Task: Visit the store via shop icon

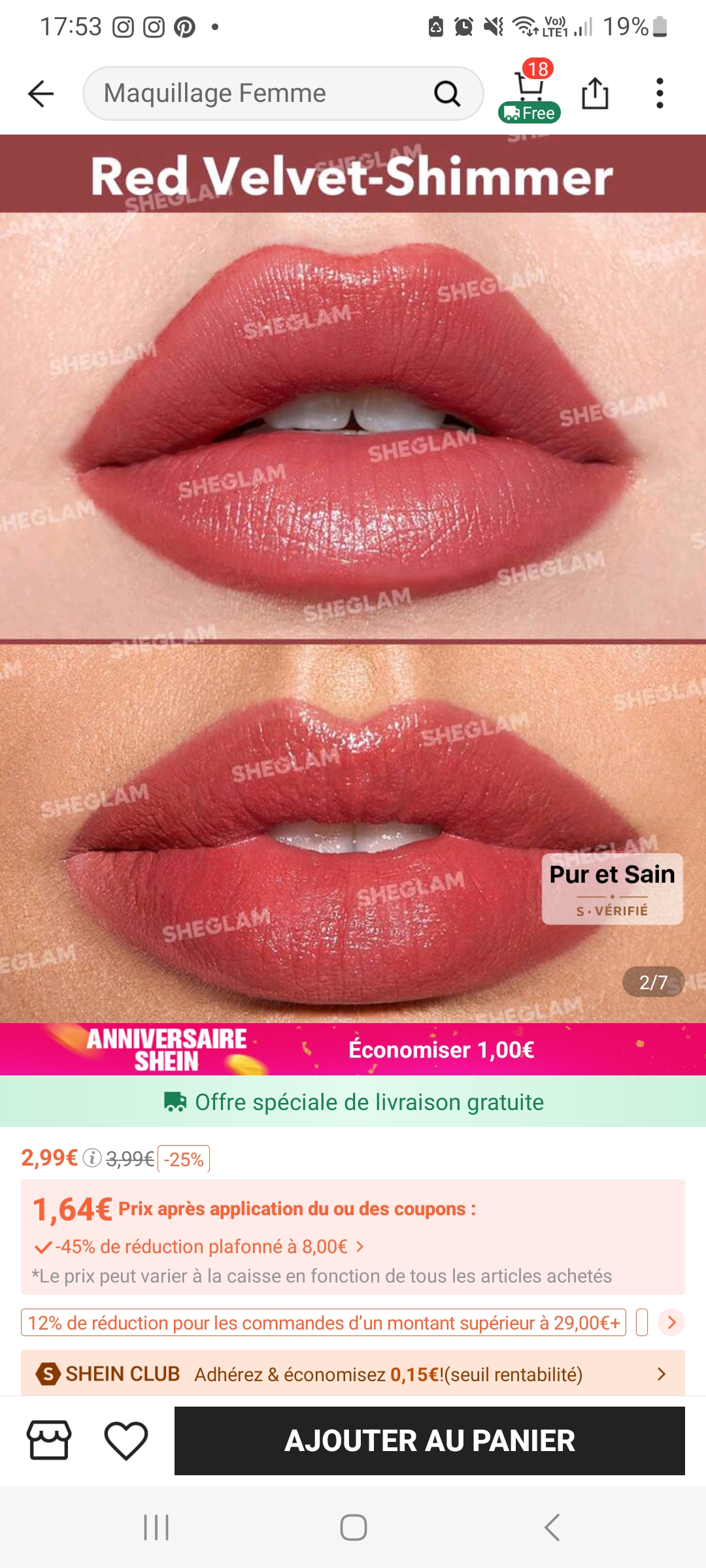Action: (49, 1440)
